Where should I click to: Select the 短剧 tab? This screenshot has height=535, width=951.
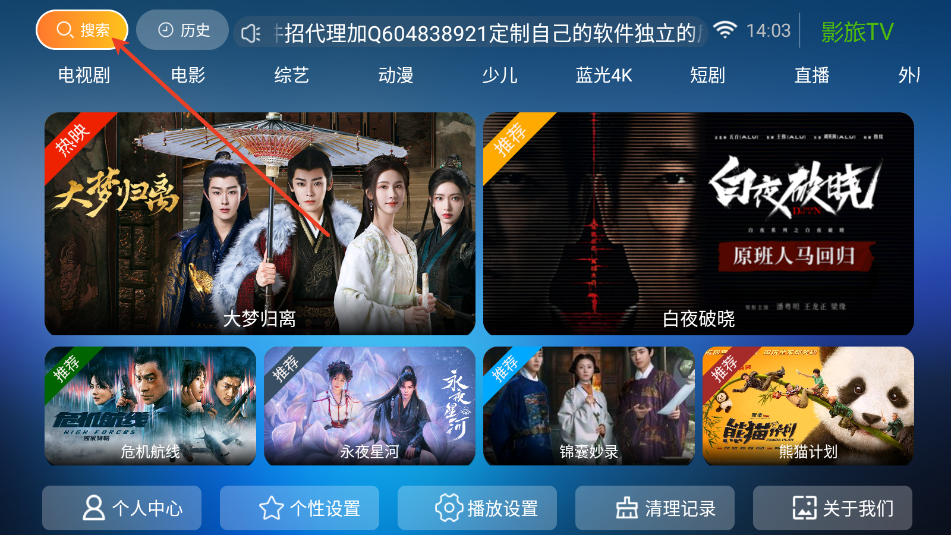[708, 76]
